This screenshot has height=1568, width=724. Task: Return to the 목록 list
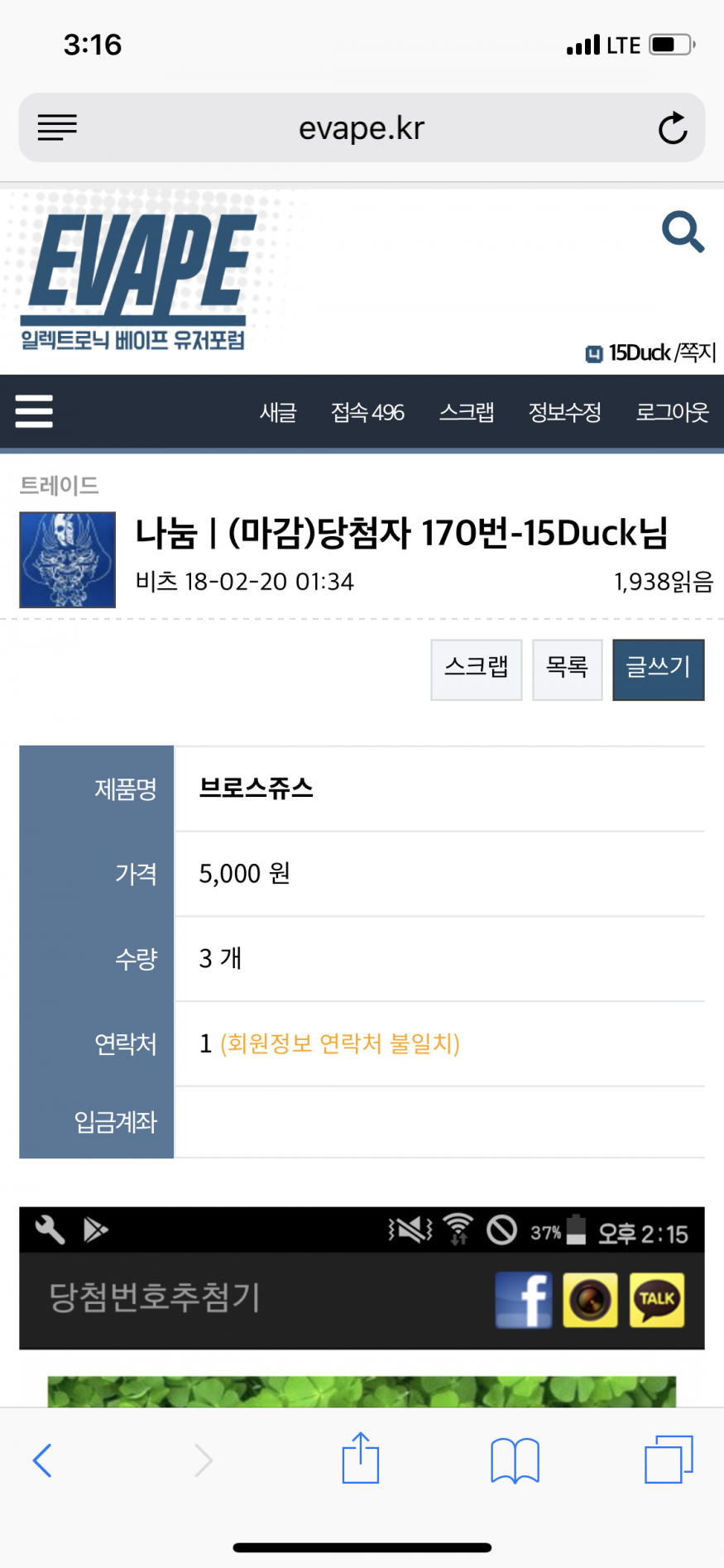coord(567,669)
